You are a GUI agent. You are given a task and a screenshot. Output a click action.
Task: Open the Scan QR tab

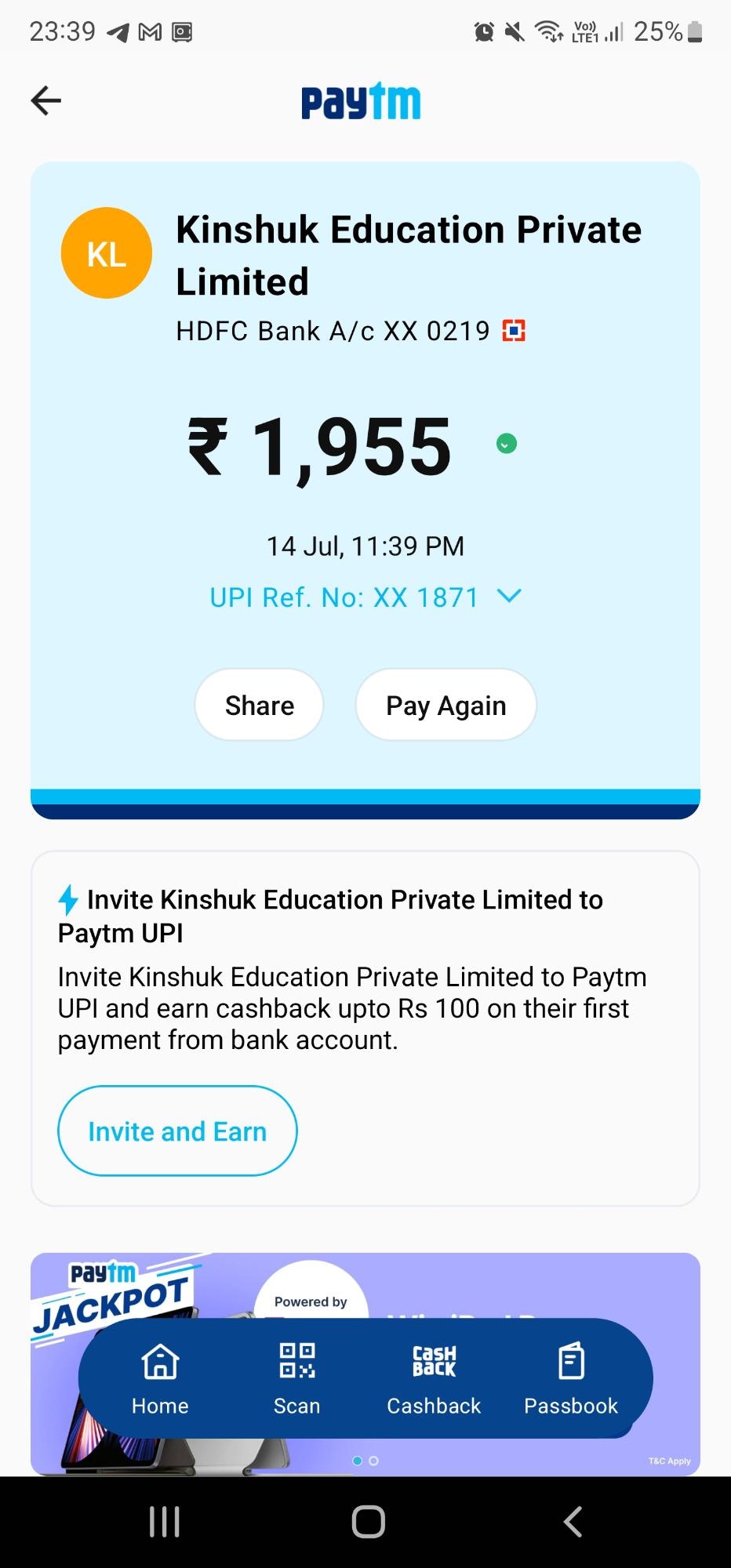[296, 1378]
